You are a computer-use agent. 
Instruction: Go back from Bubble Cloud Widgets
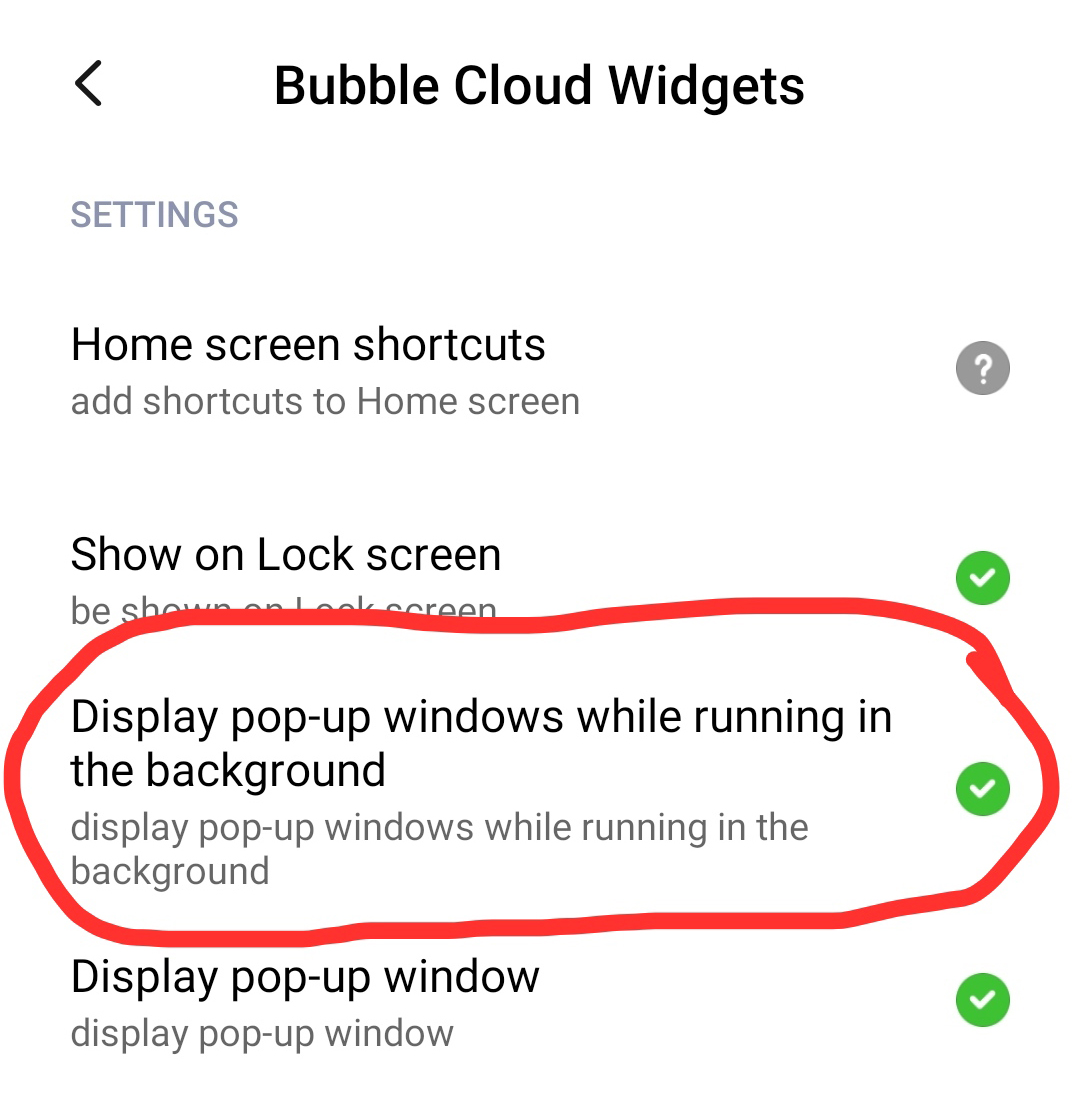[89, 83]
